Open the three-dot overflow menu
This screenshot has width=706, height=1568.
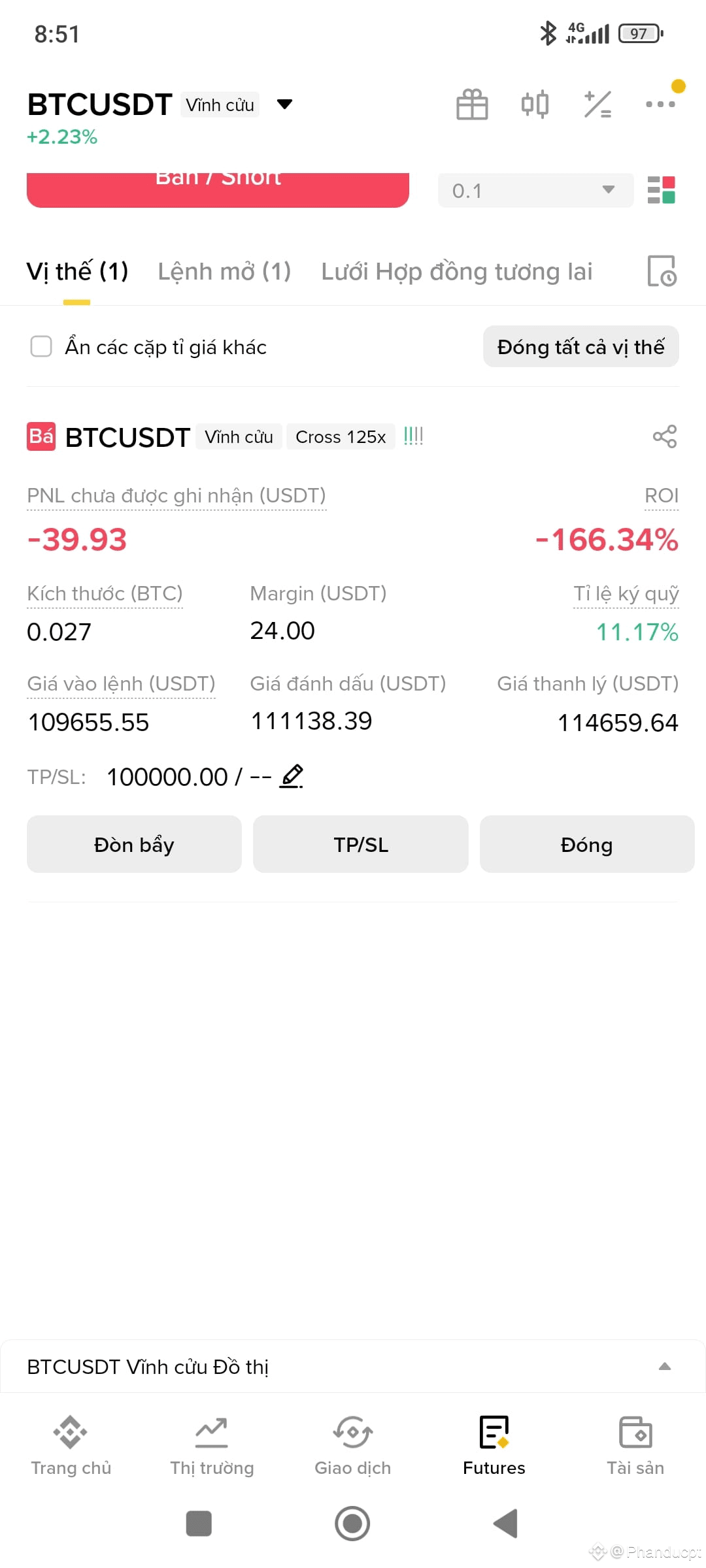(660, 104)
